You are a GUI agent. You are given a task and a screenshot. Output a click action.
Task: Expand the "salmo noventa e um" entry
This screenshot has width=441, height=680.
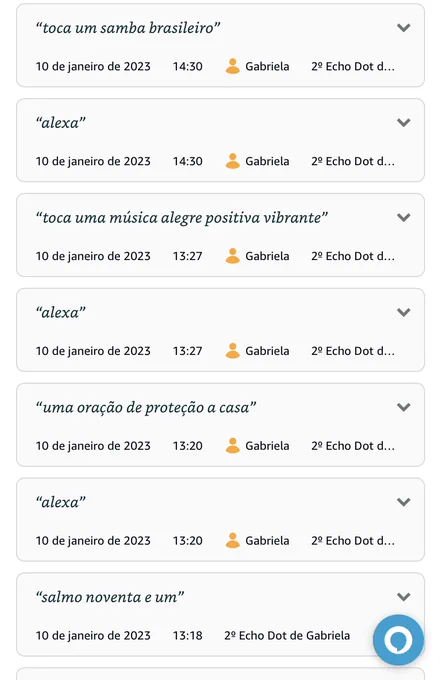(403, 597)
